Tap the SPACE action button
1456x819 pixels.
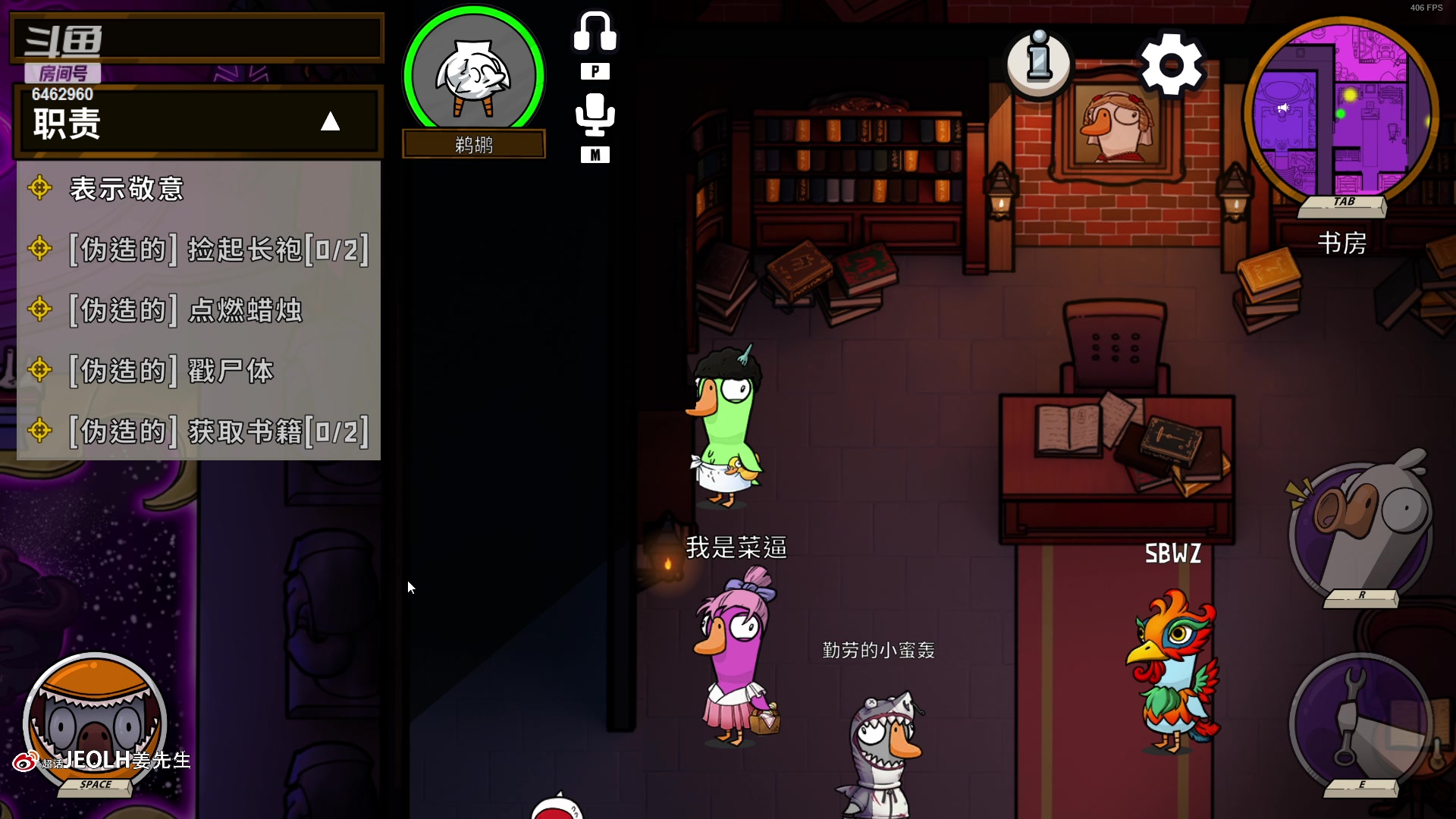[95, 724]
